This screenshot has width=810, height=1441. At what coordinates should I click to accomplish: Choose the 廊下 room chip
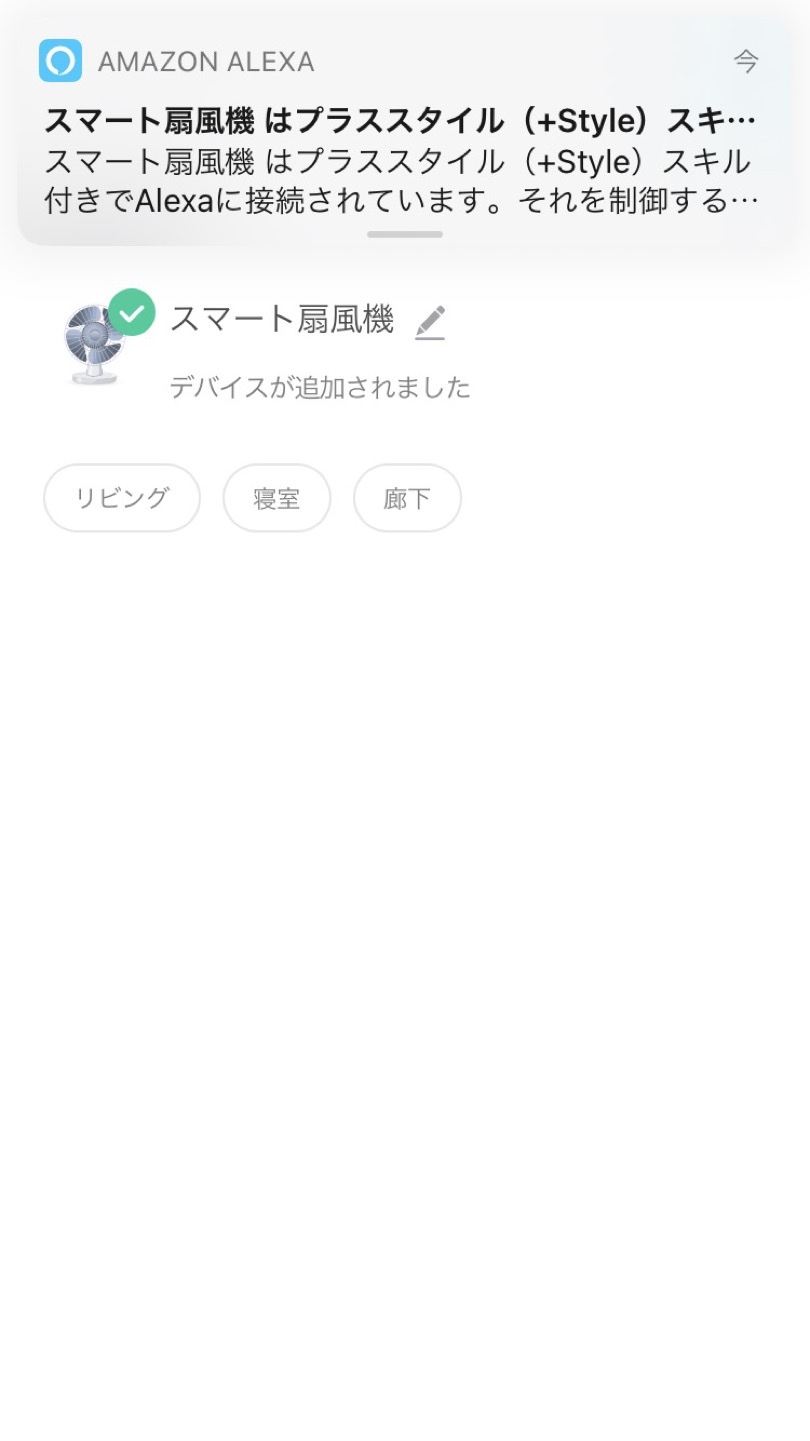[x=407, y=498]
